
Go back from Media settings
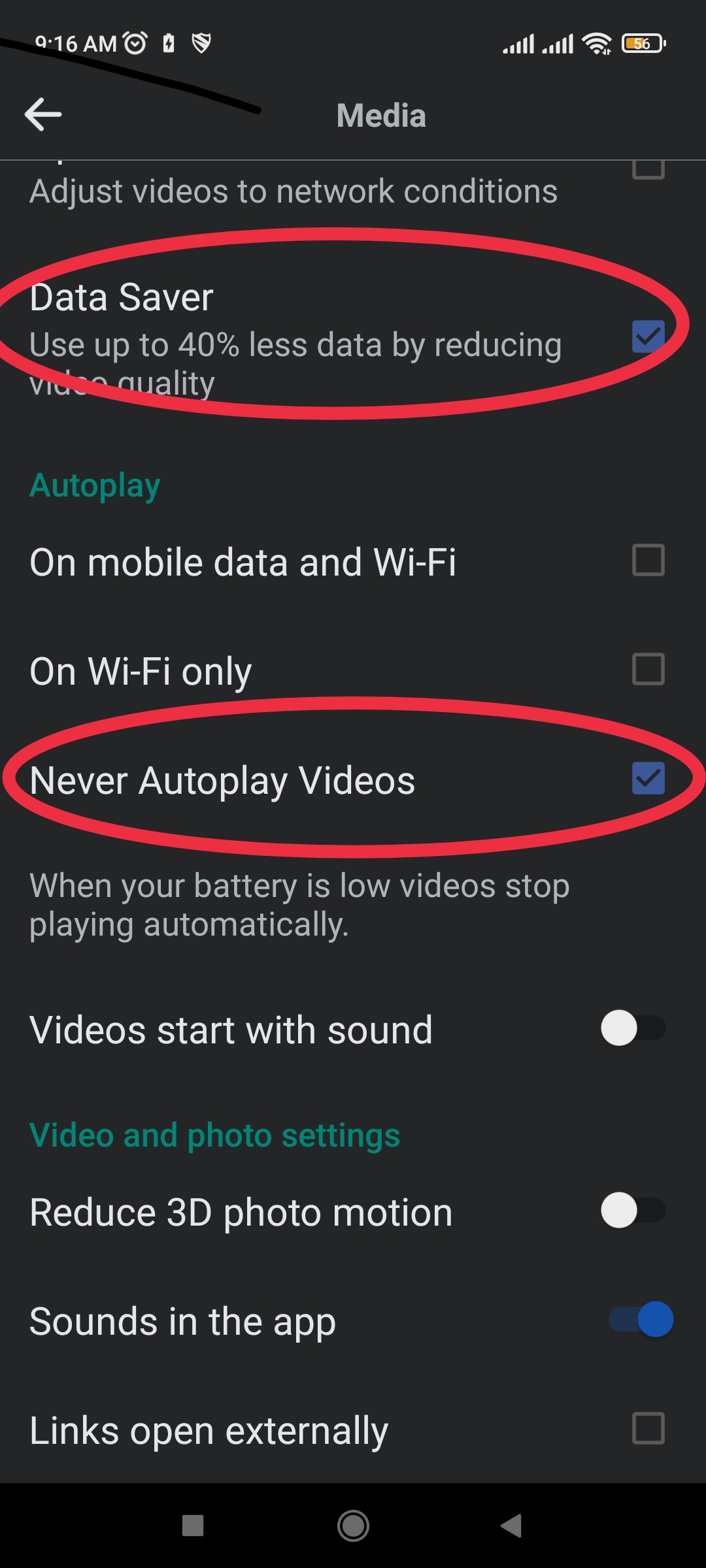point(43,114)
